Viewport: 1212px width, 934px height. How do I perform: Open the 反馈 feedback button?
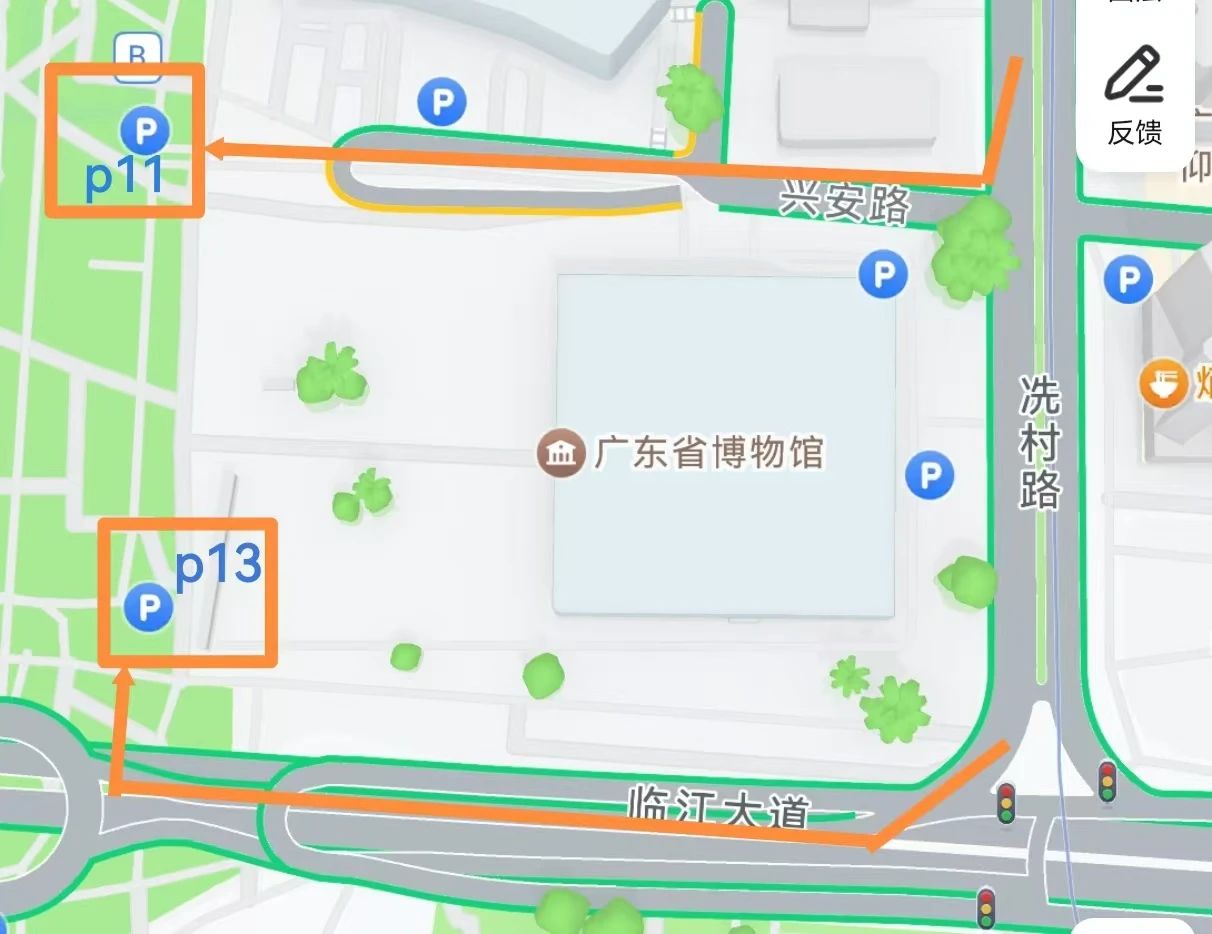click(1135, 97)
